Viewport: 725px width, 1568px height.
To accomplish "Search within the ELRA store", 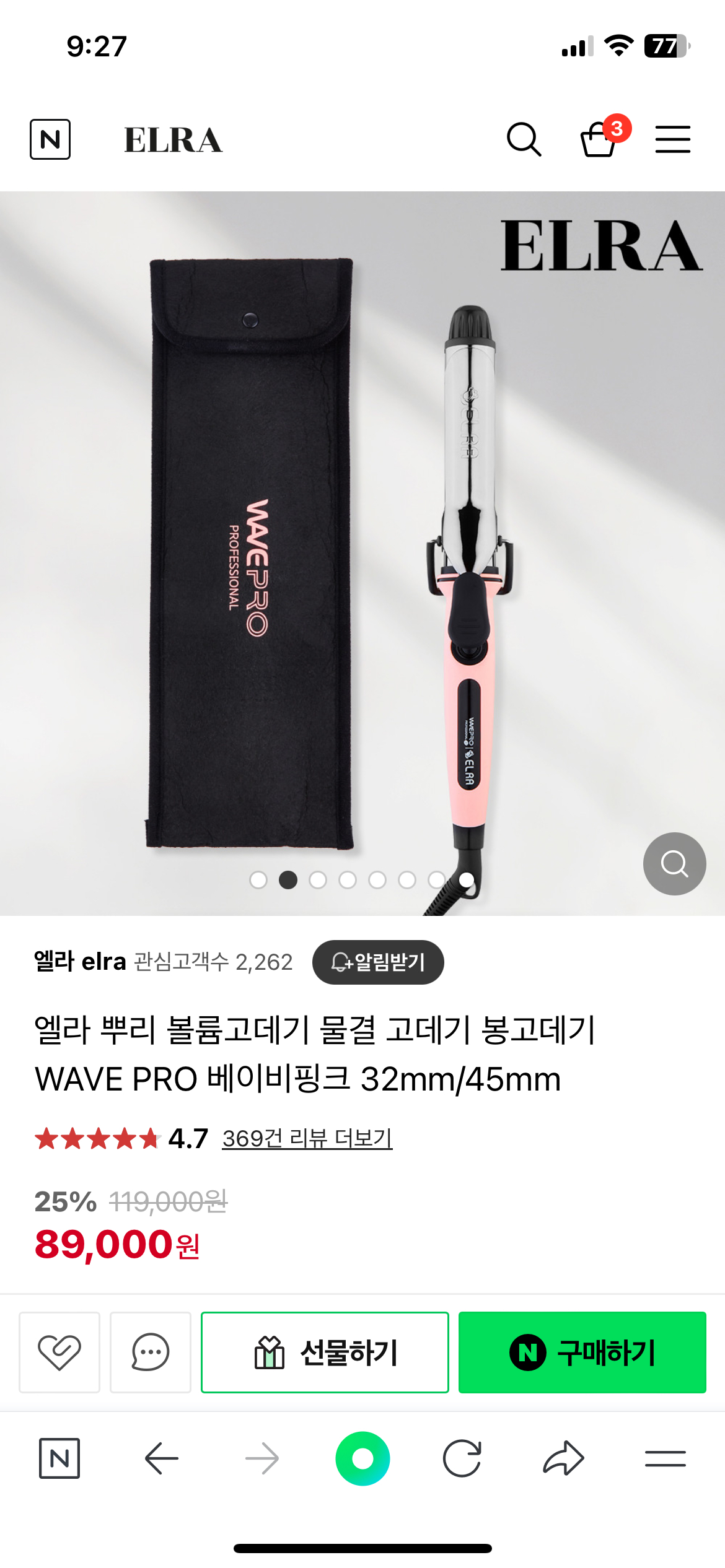I will pos(524,139).
